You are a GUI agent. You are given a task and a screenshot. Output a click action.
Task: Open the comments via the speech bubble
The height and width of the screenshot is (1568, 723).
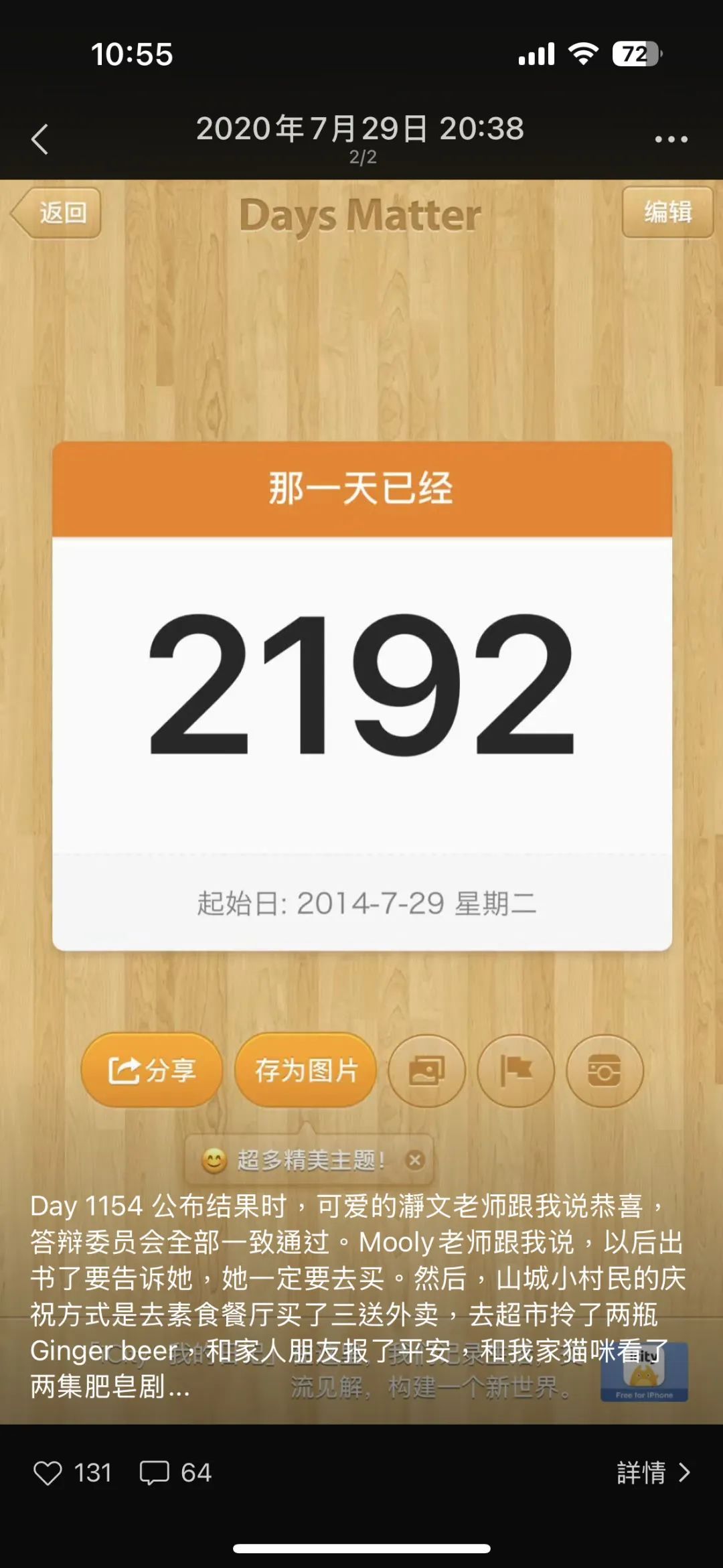click(x=154, y=1473)
